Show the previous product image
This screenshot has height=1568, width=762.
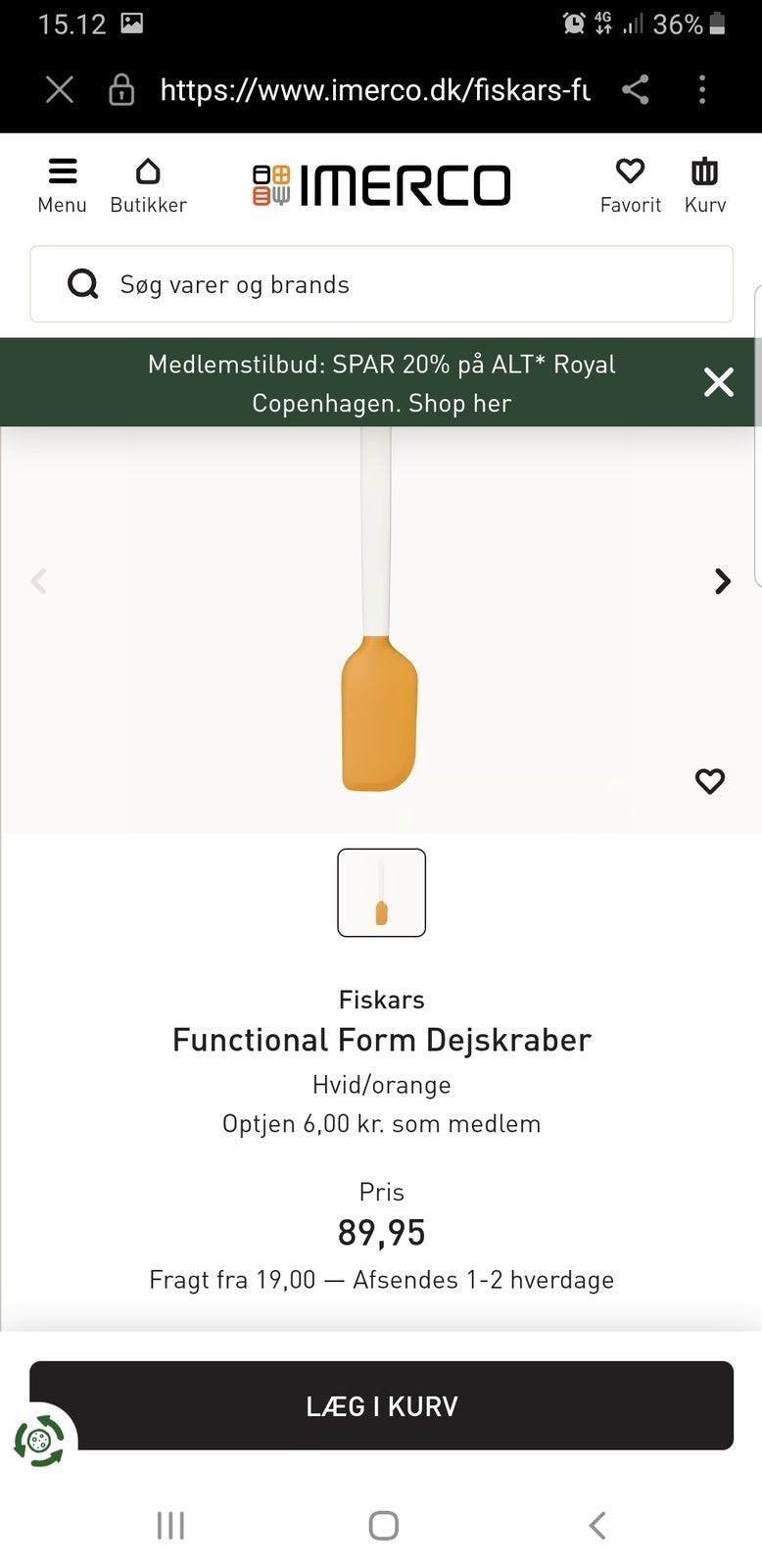click(x=39, y=581)
